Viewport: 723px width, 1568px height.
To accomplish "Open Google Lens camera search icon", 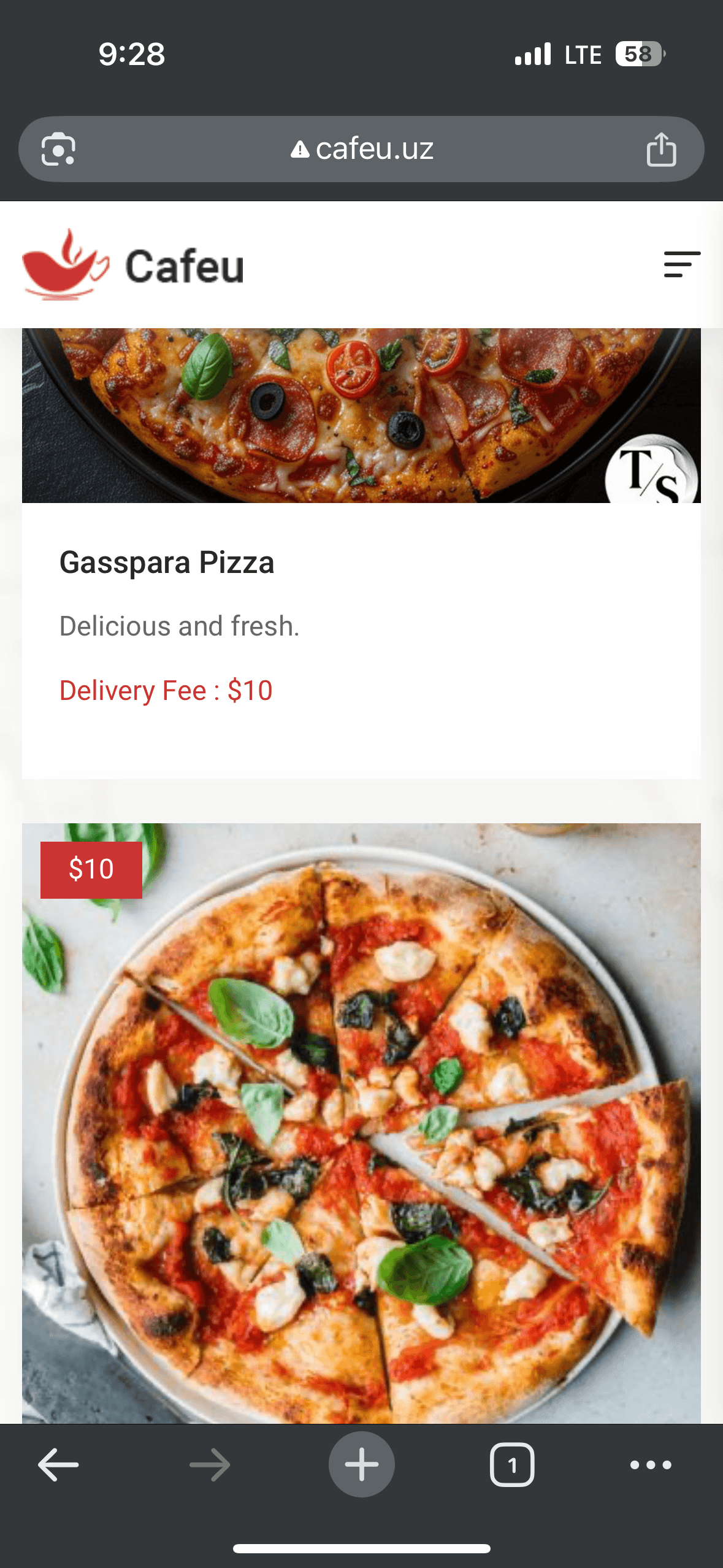I will [58, 149].
